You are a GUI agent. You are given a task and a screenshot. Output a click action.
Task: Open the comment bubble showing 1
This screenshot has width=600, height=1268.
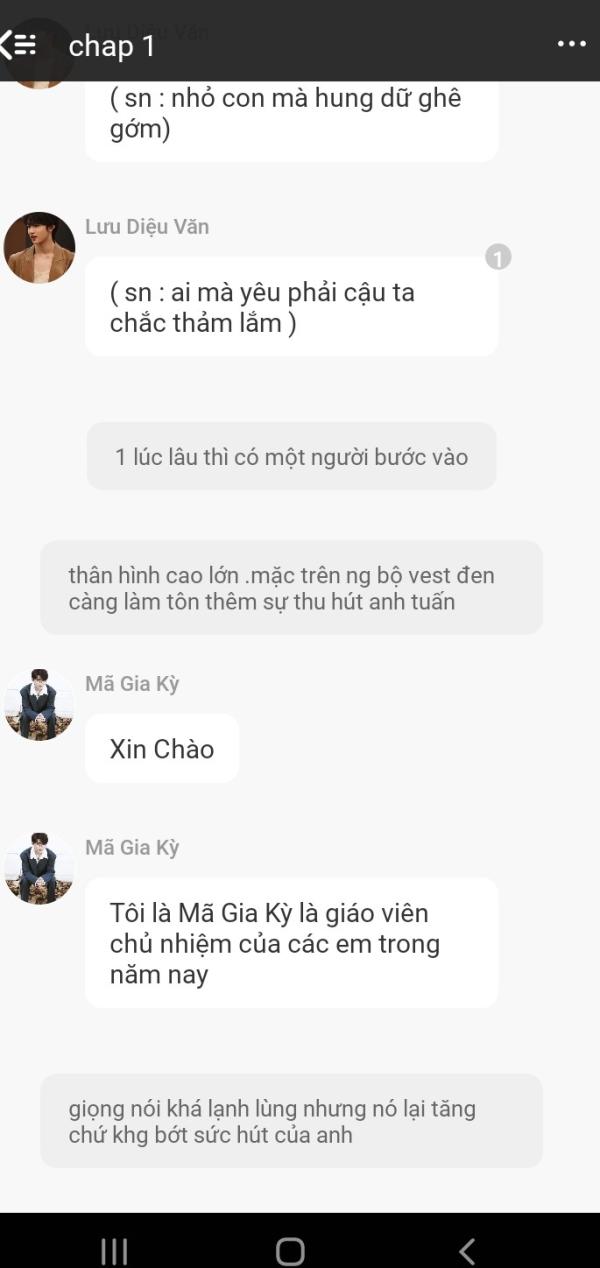(x=498, y=258)
